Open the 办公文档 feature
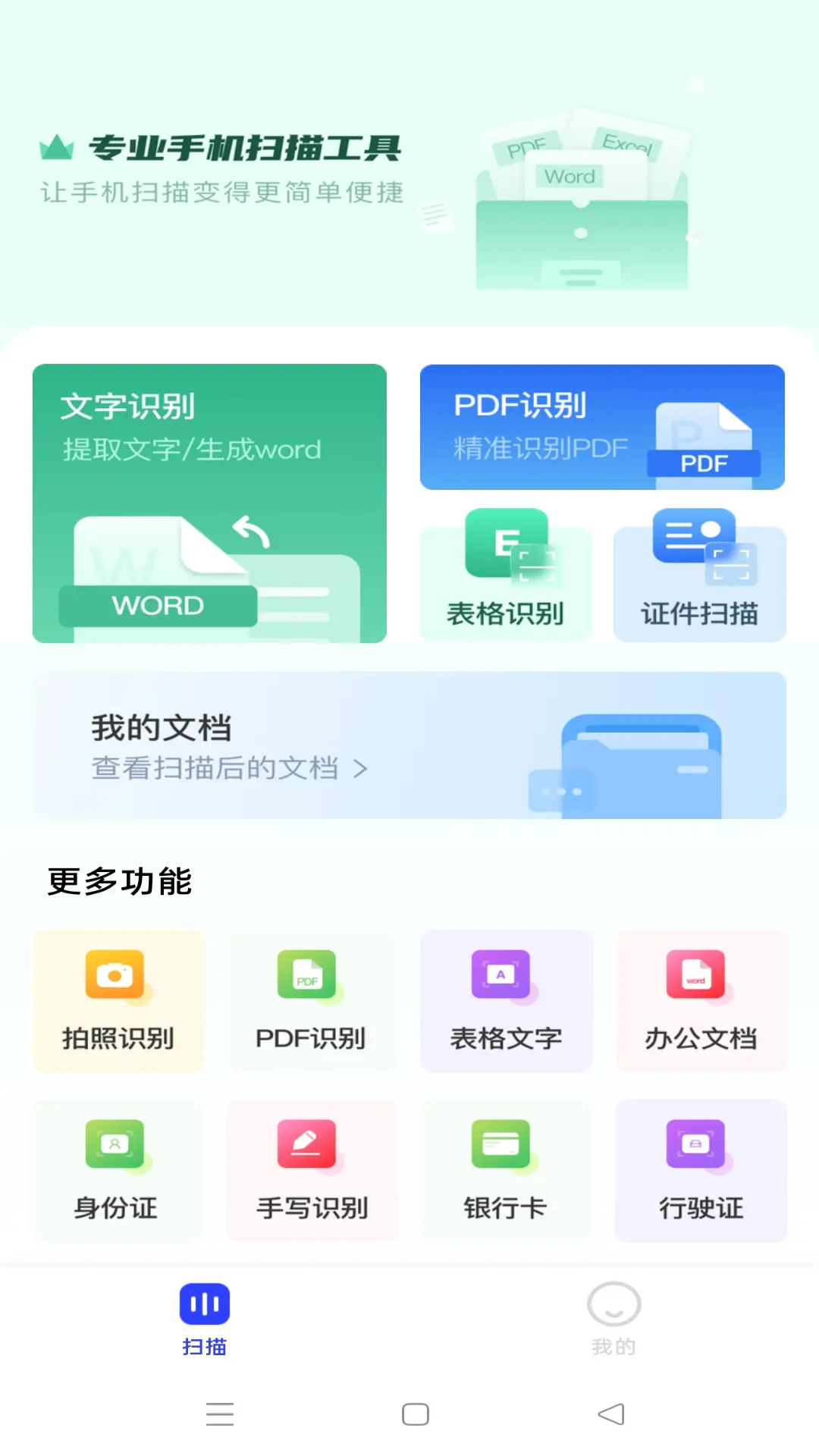Screen dimensions: 819x1456 pos(701,1001)
